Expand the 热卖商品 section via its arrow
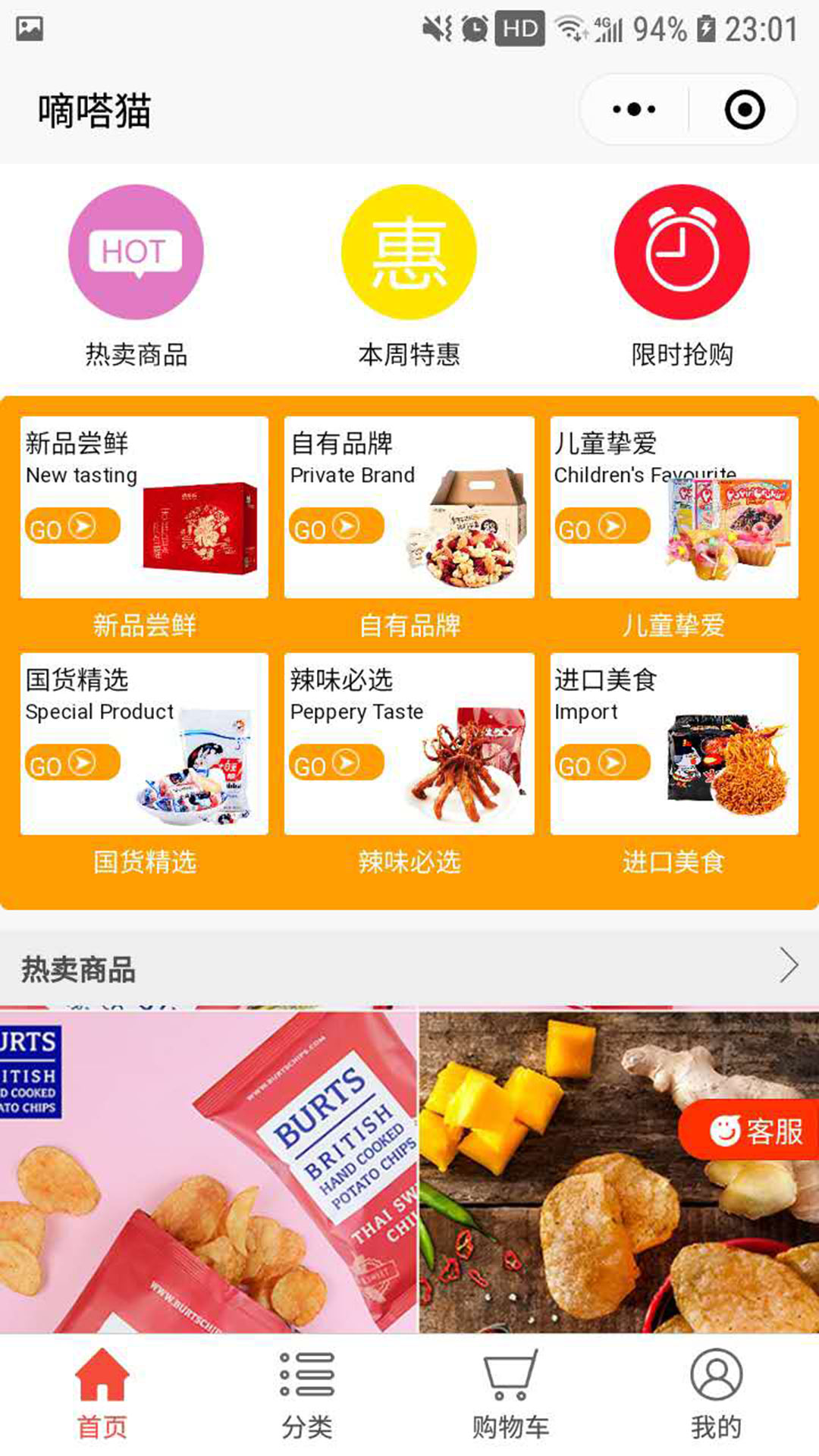This screenshot has width=819, height=1456. (789, 966)
